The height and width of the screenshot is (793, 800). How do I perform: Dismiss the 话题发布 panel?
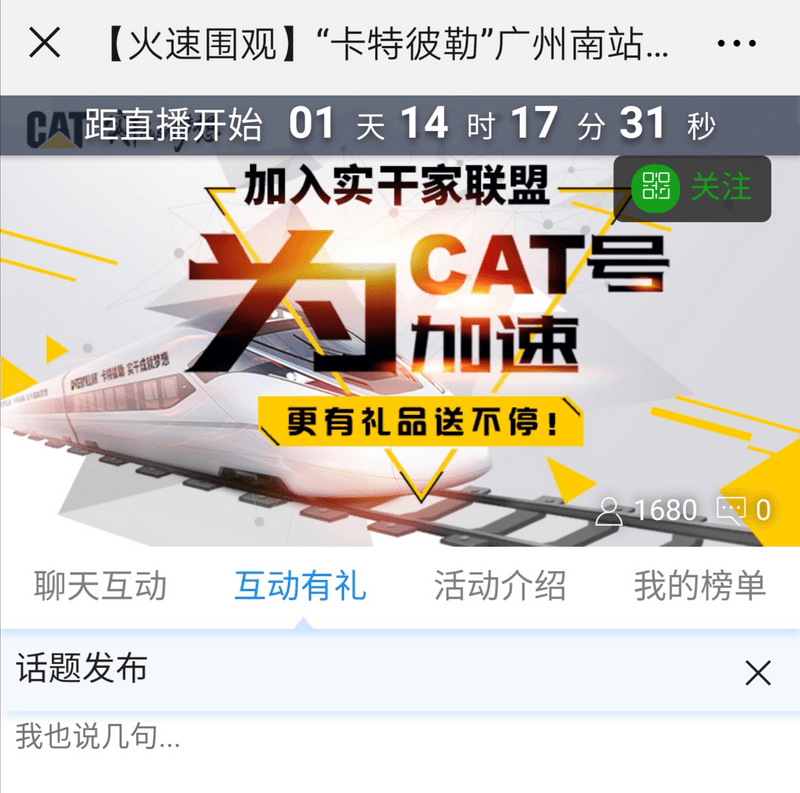point(758,673)
